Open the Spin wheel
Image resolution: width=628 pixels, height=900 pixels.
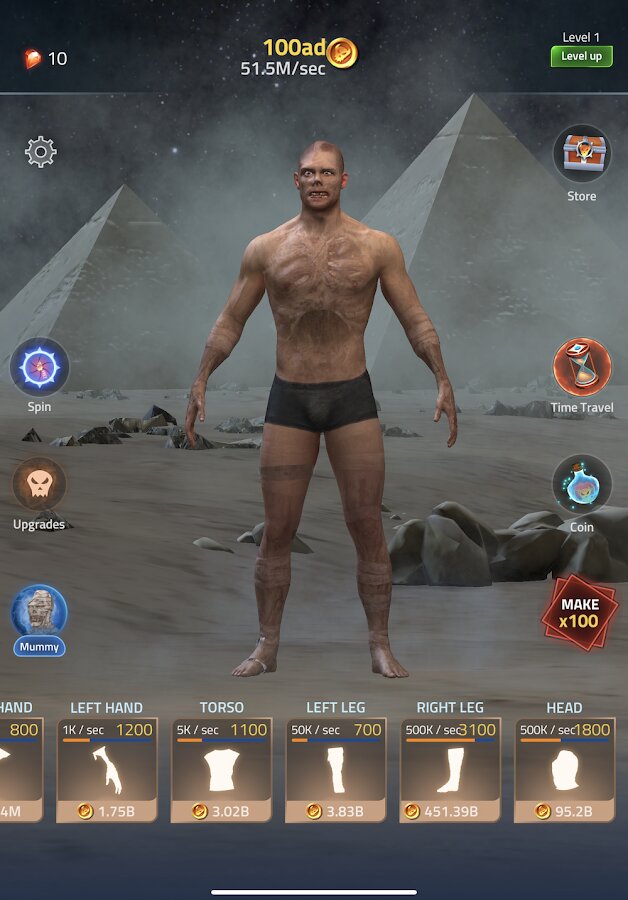[x=40, y=367]
